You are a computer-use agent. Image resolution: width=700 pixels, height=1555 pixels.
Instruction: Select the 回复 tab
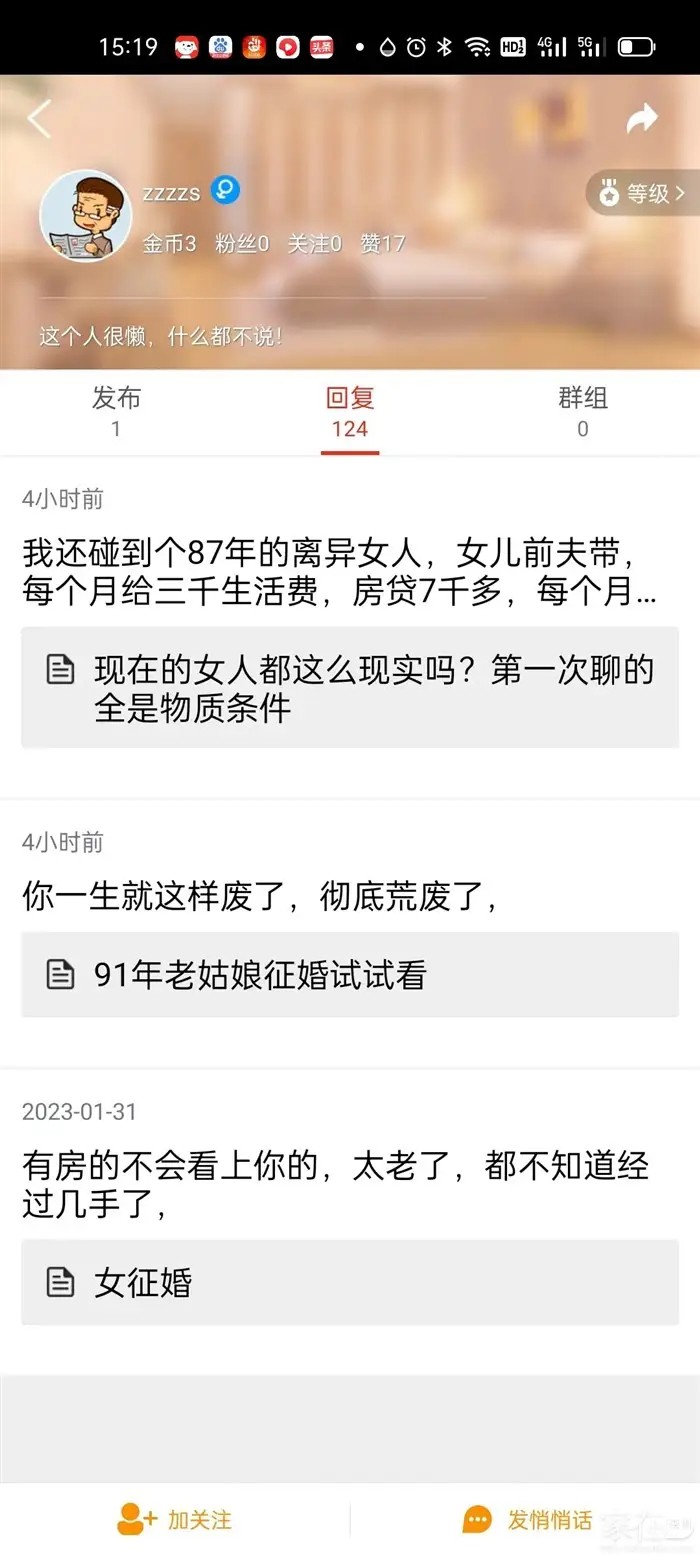point(350,412)
